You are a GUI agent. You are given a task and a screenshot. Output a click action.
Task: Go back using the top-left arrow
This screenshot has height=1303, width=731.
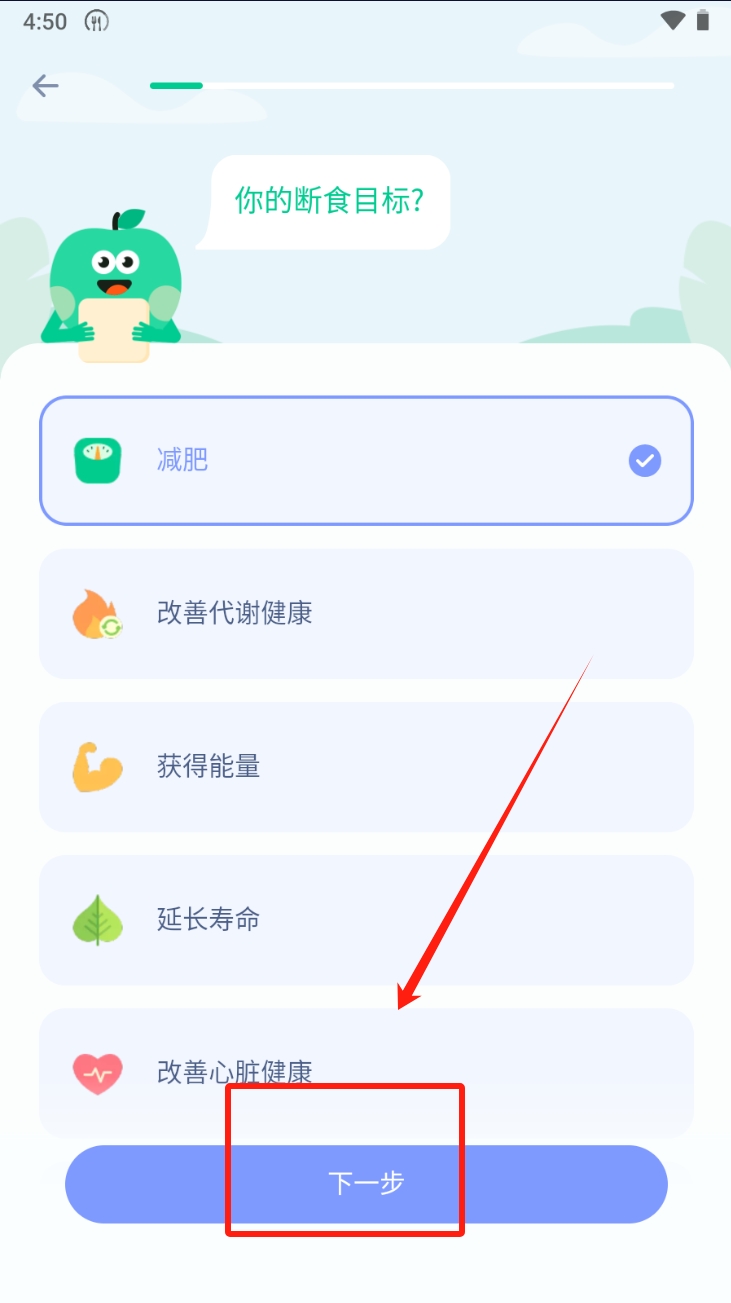(x=45, y=86)
